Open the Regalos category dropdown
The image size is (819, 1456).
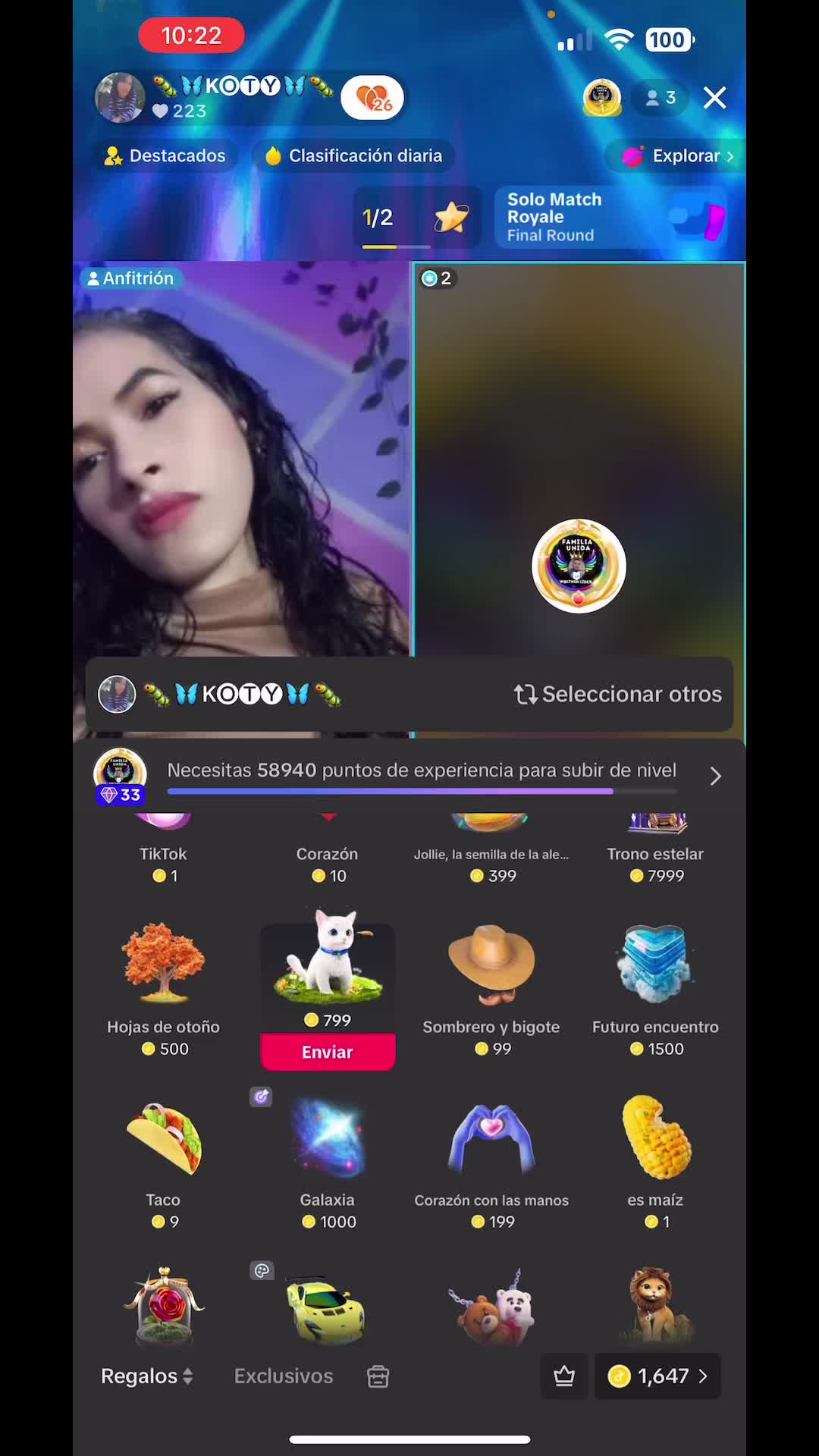147,1376
